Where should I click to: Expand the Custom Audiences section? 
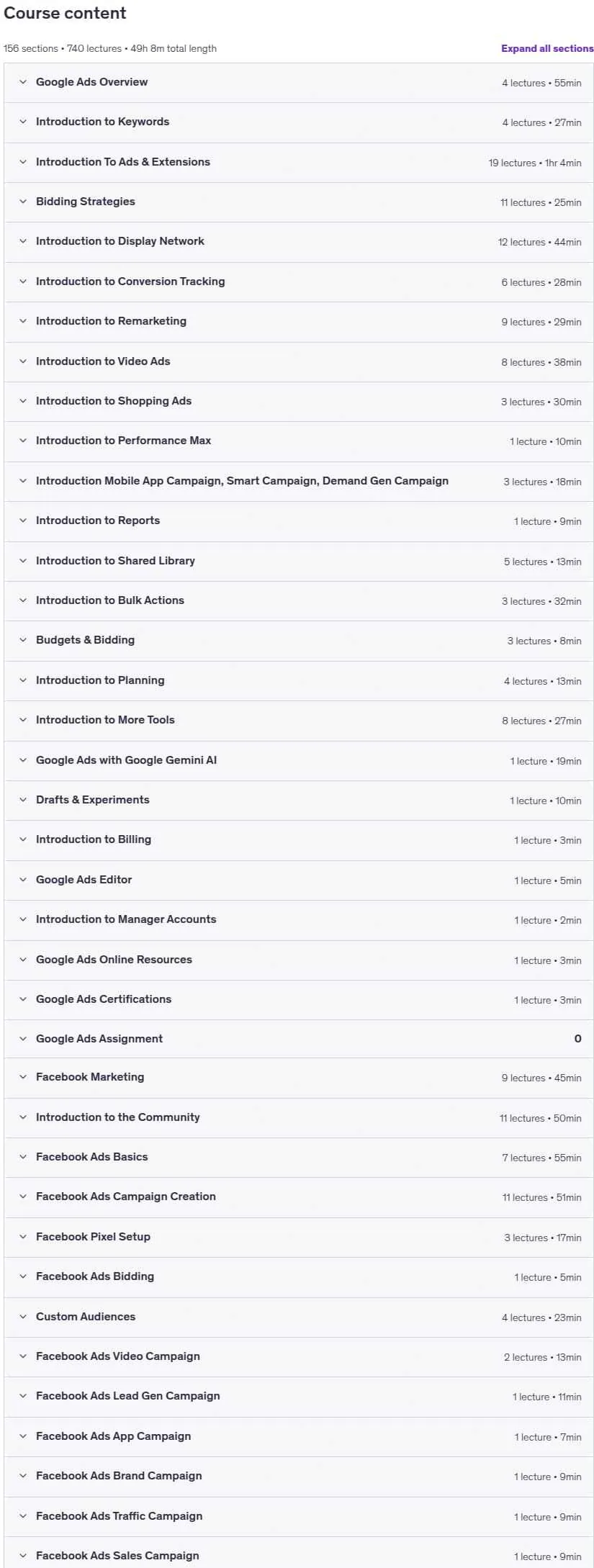point(299,1317)
